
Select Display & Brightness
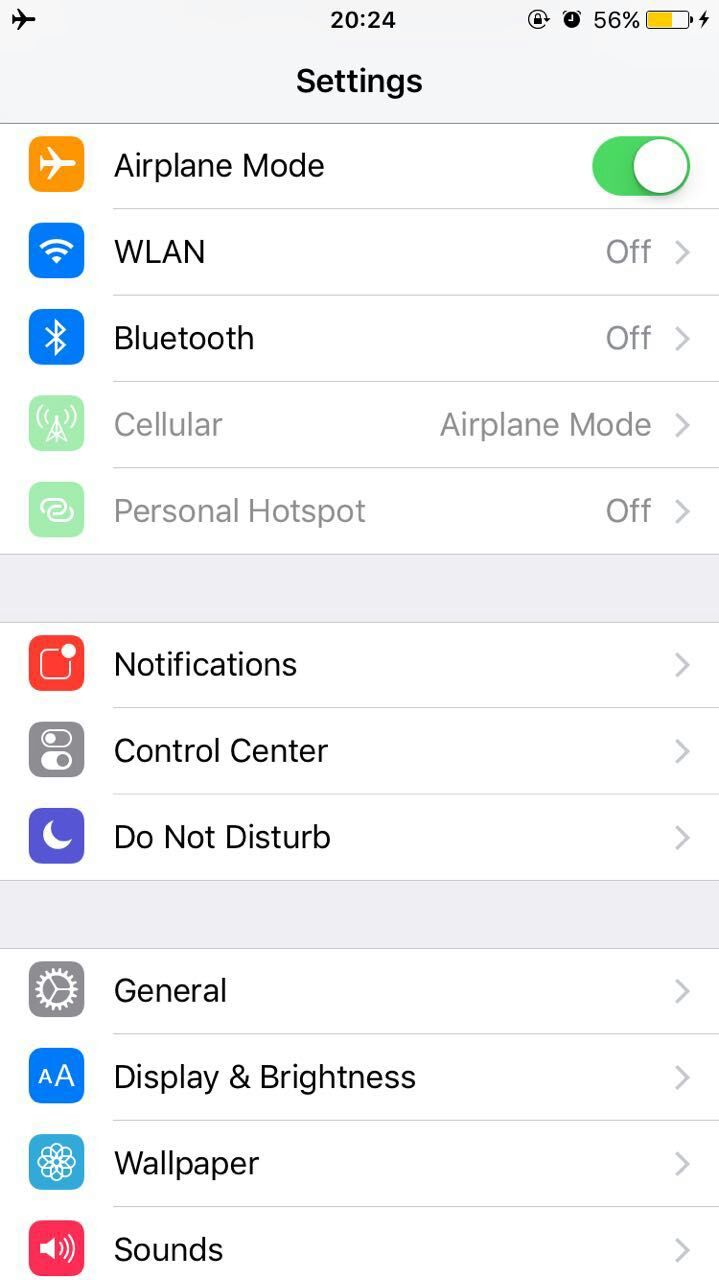(x=360, y=1077)
